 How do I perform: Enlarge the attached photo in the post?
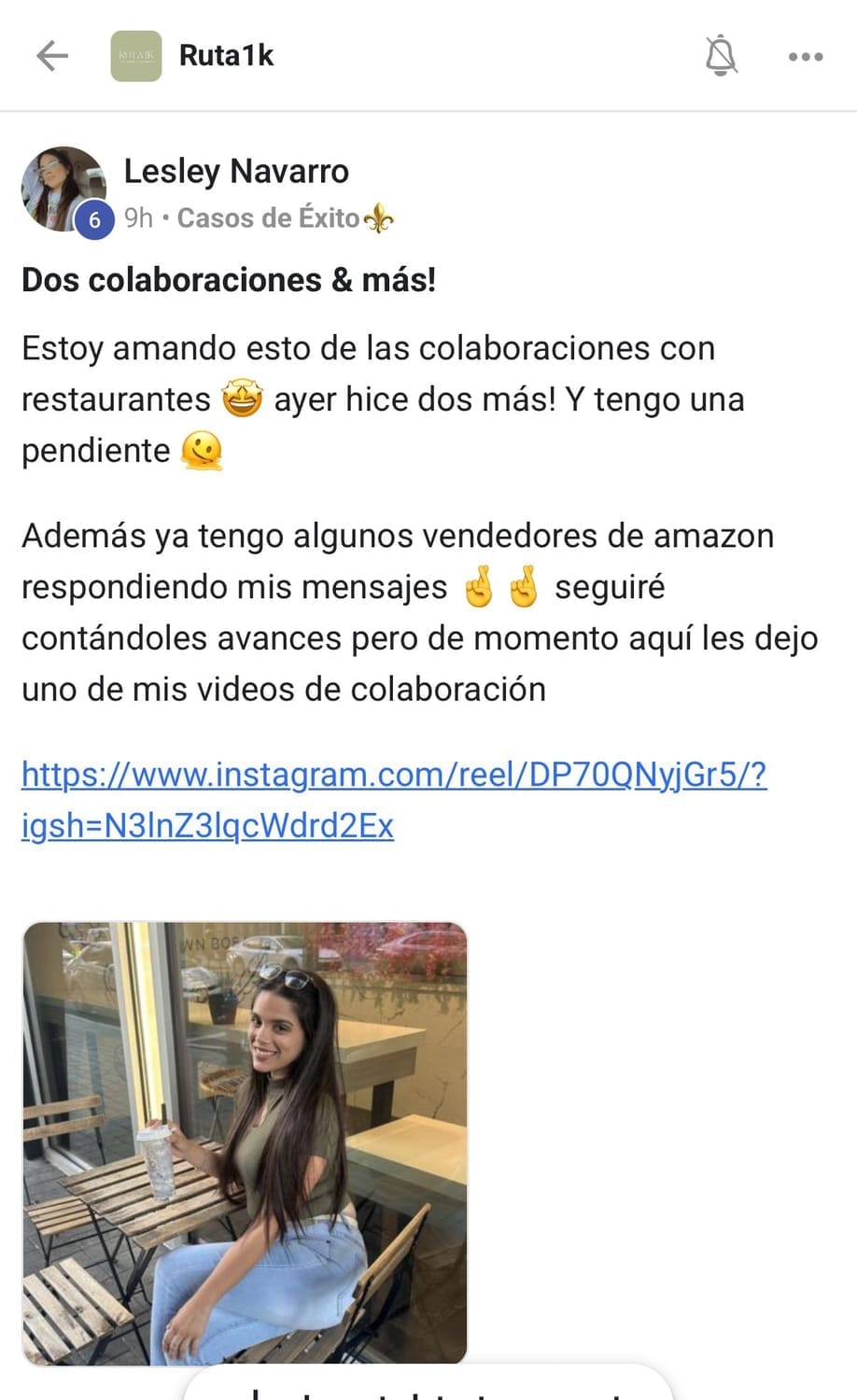point(245,1142)
